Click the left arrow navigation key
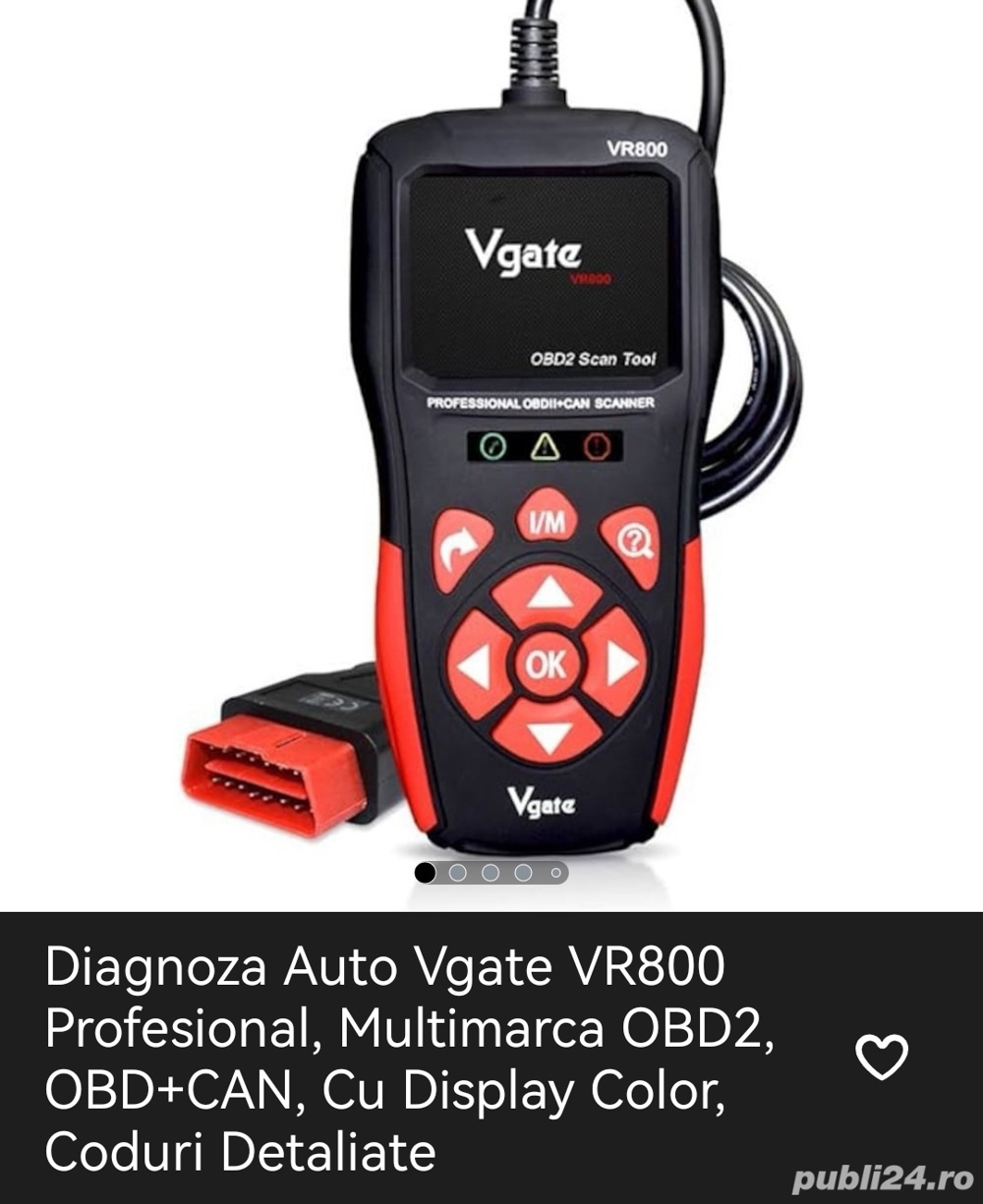This screenshot has width=983, height=1204. pos(477,663)
